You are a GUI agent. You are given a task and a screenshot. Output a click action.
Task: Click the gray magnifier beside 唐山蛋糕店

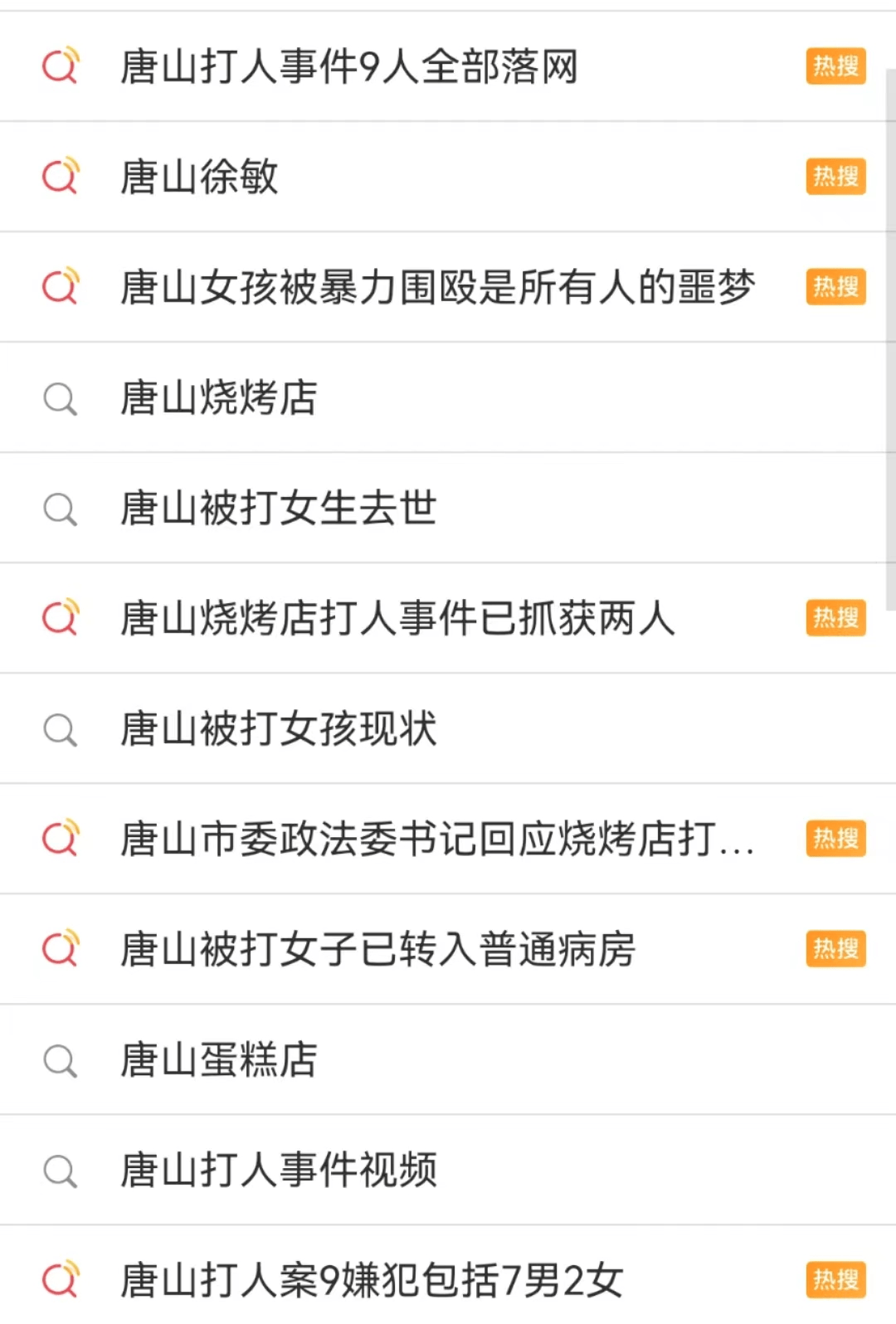[x=60, y=1059]
